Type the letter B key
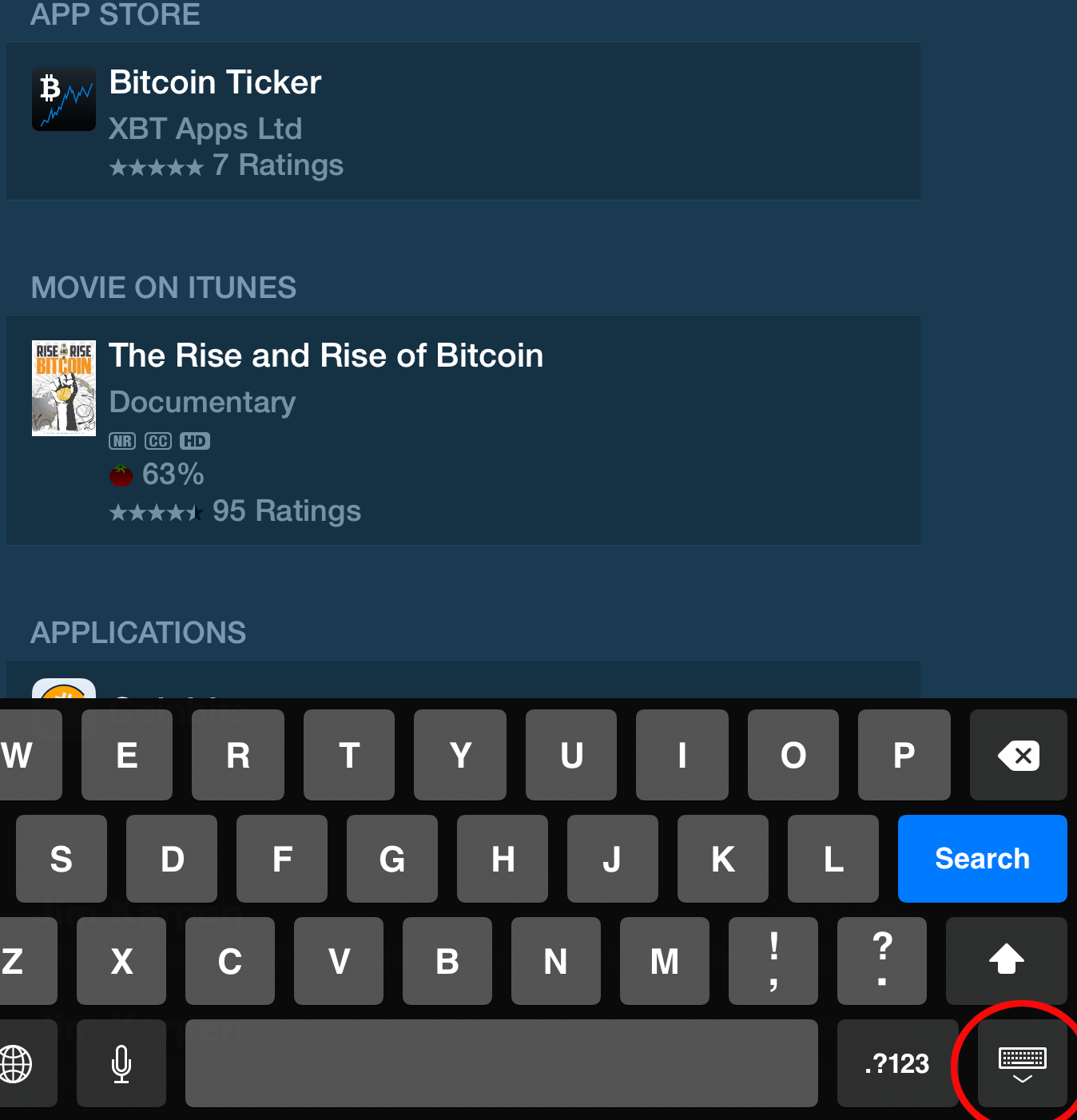1077x1120 pixels. [x=447, y=961]
